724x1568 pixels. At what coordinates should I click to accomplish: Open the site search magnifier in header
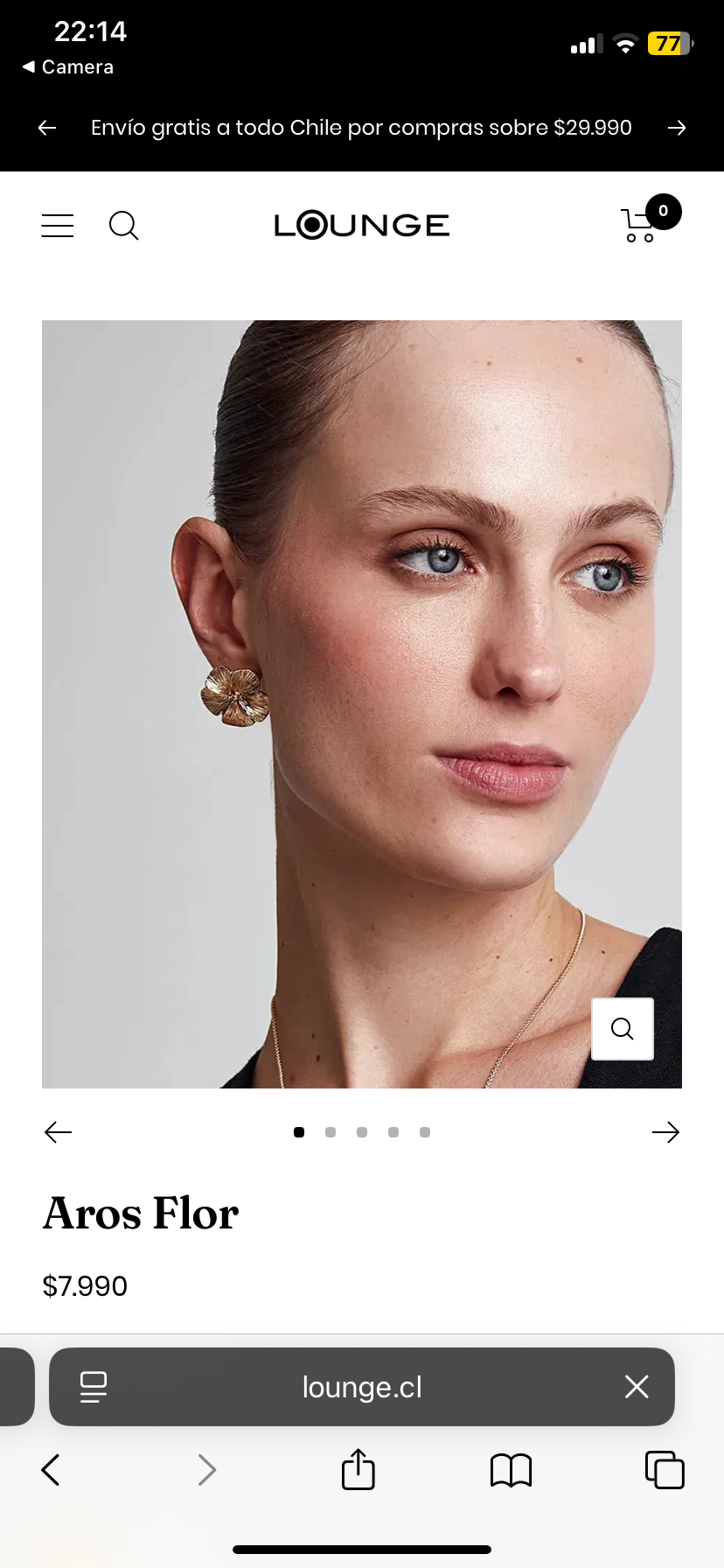(x=123, y=226)
